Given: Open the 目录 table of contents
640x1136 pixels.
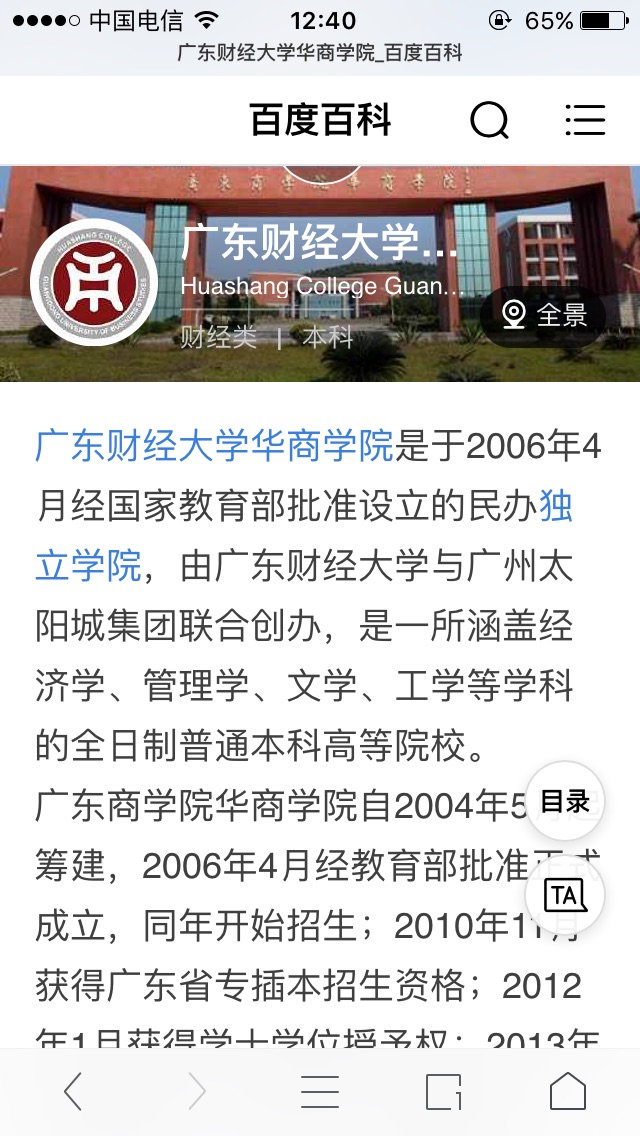Looking at the screenshot, I should [565, 801].
